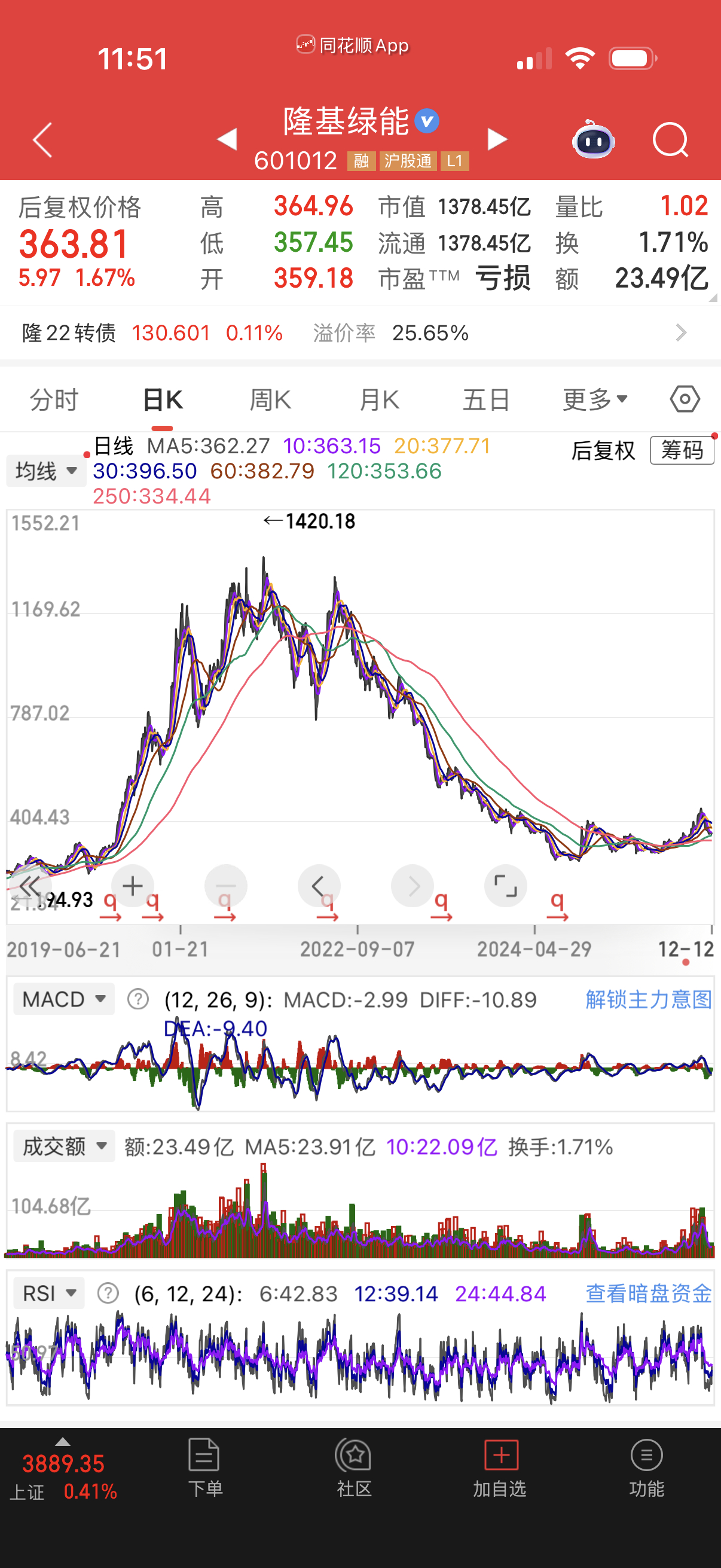This screenshot has width=721, height=1568.
Task: Open the AI assistant robot icon
Action: 593,139
